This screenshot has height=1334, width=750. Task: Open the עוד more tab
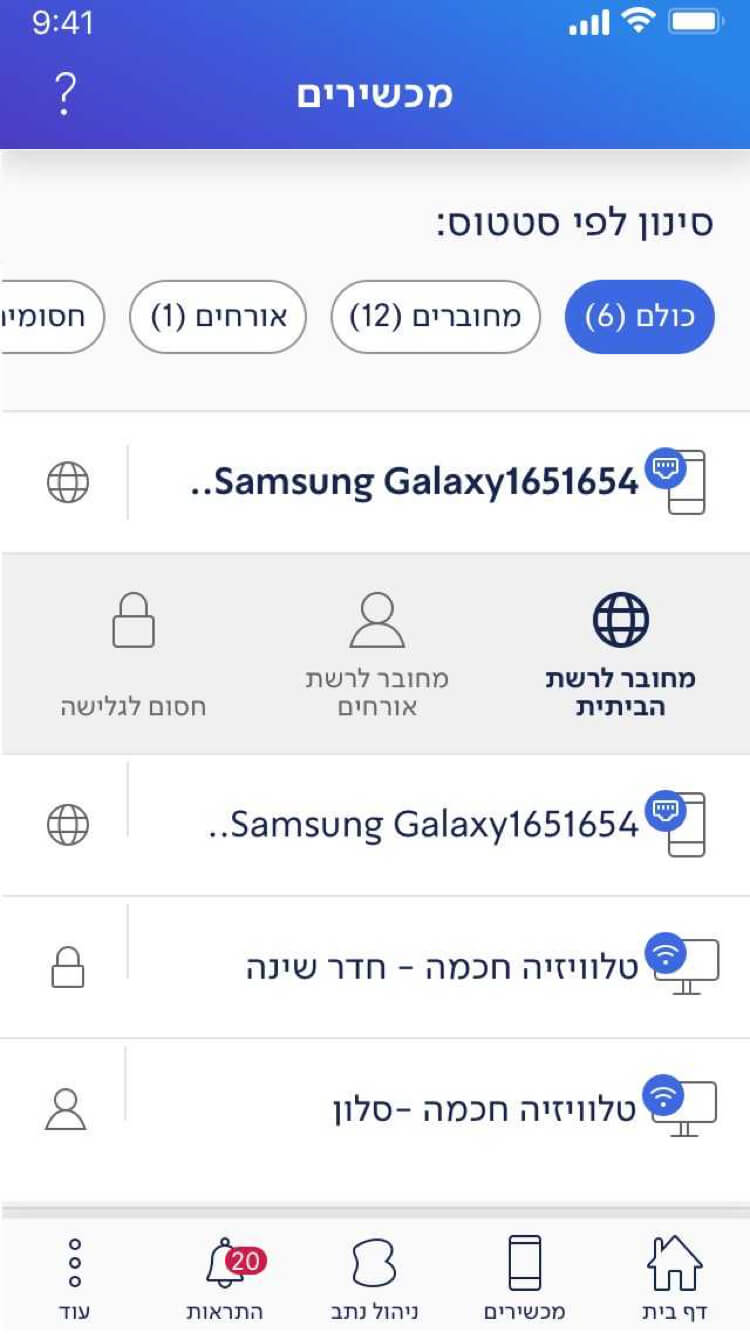coord(75,1275)
